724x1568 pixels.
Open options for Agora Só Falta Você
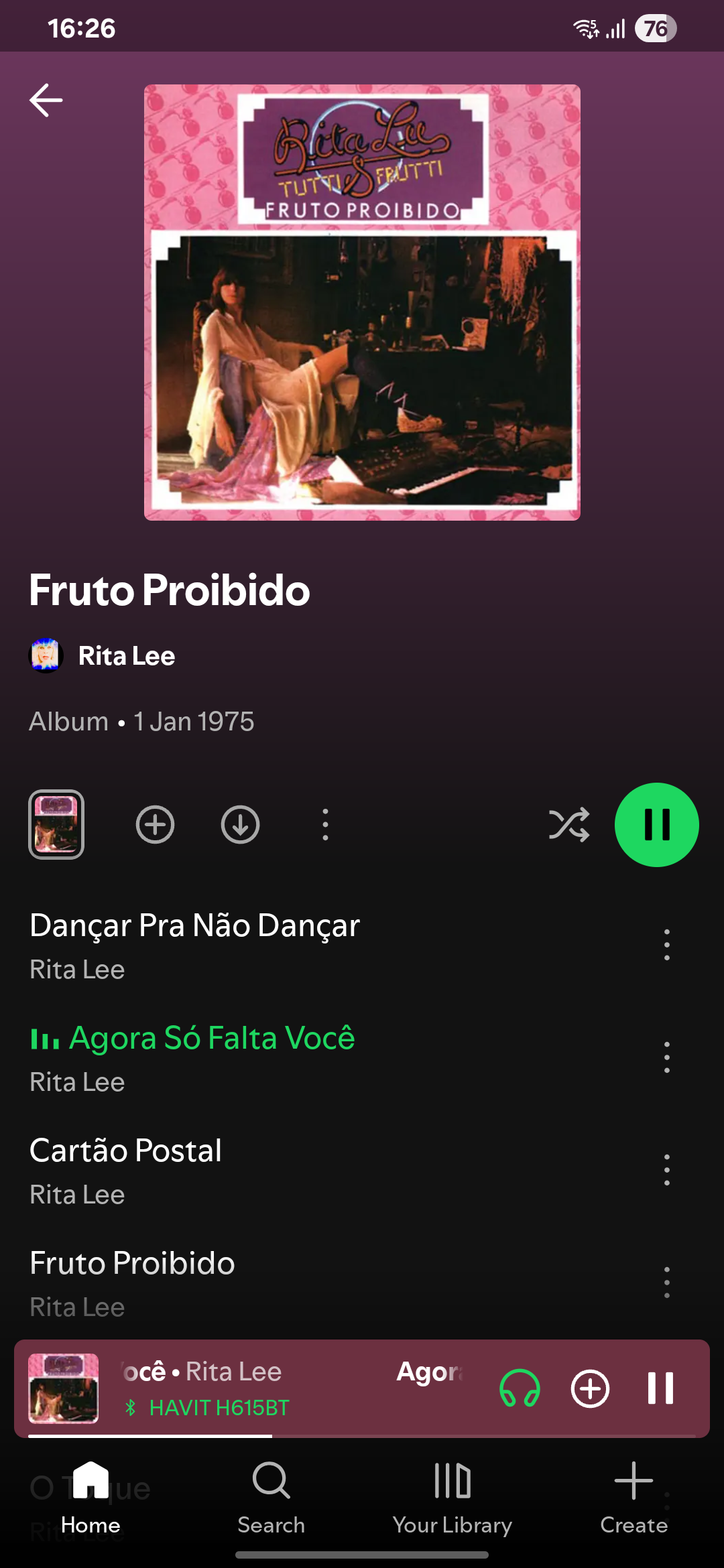[666, 1057]
